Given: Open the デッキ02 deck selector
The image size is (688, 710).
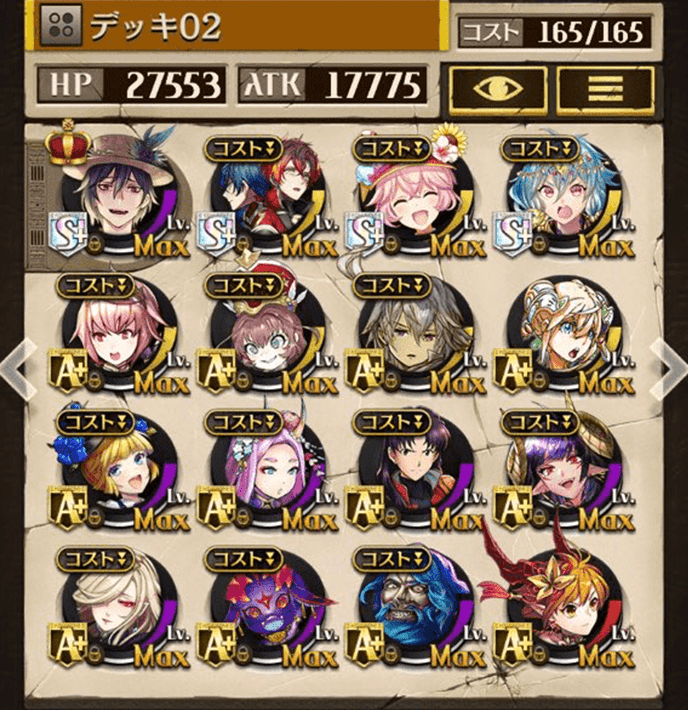Looking at the screenshot, I should point(240,27).
